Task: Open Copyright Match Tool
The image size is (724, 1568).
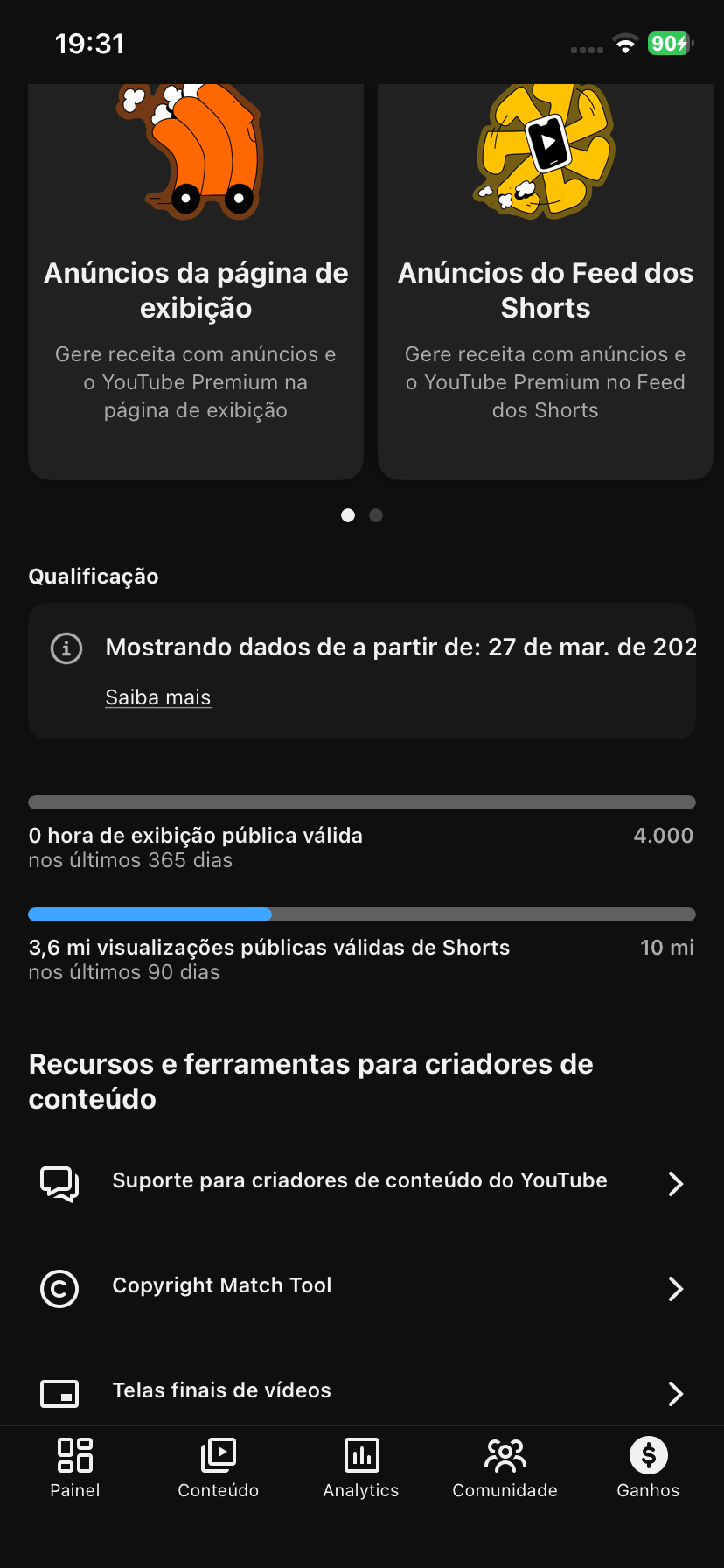Action: [360, 1286]
